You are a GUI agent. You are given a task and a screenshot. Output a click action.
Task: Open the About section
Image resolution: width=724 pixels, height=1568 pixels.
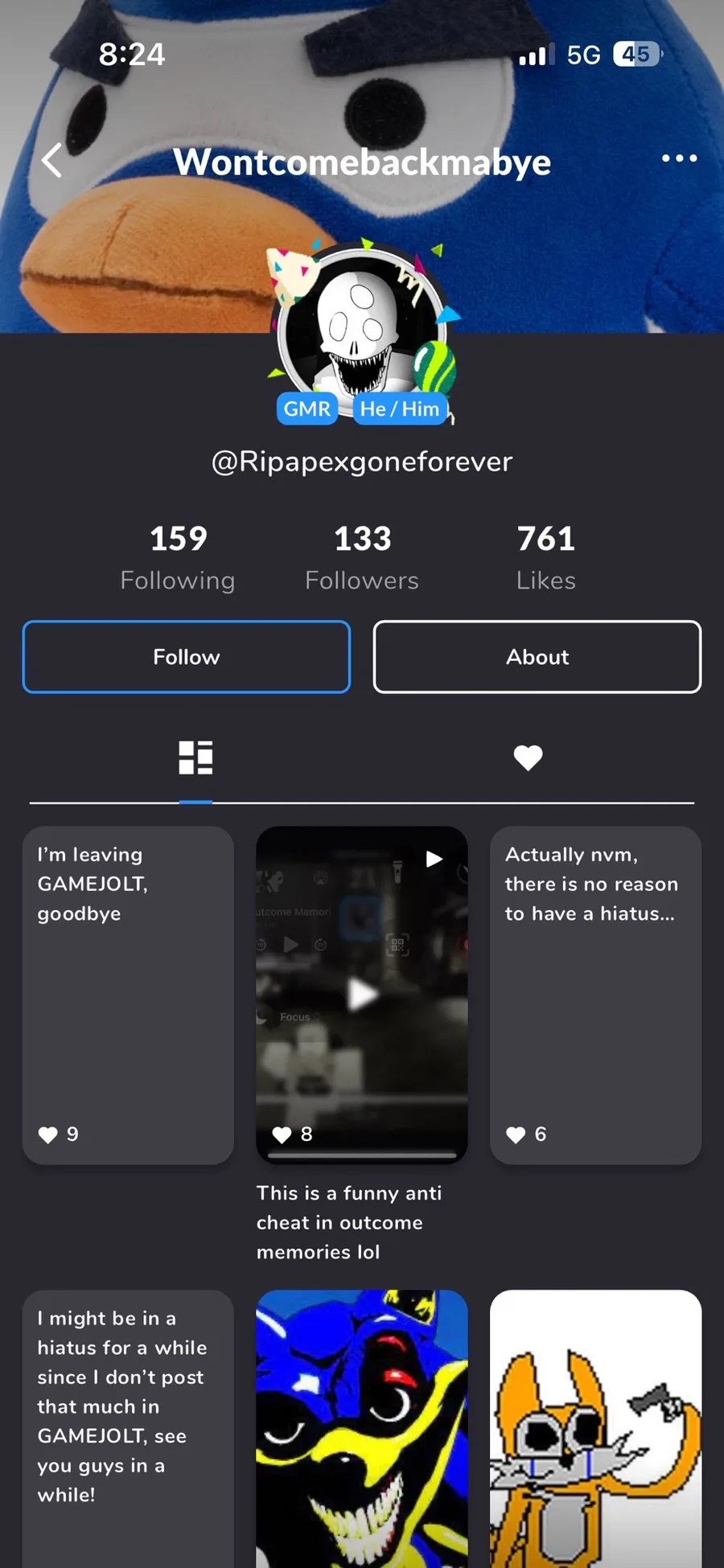point(537,657)
